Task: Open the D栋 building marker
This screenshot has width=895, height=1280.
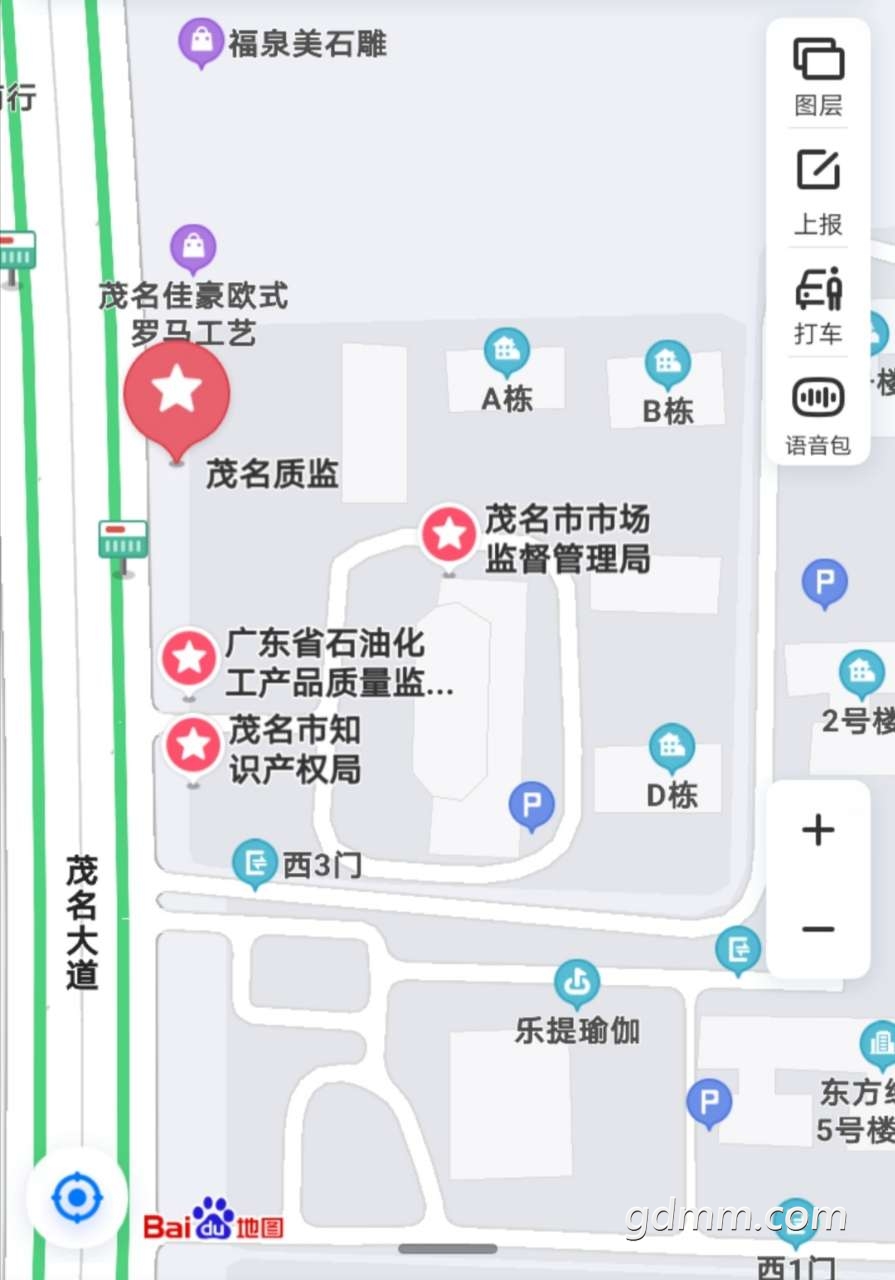Action: pos(671,747)
